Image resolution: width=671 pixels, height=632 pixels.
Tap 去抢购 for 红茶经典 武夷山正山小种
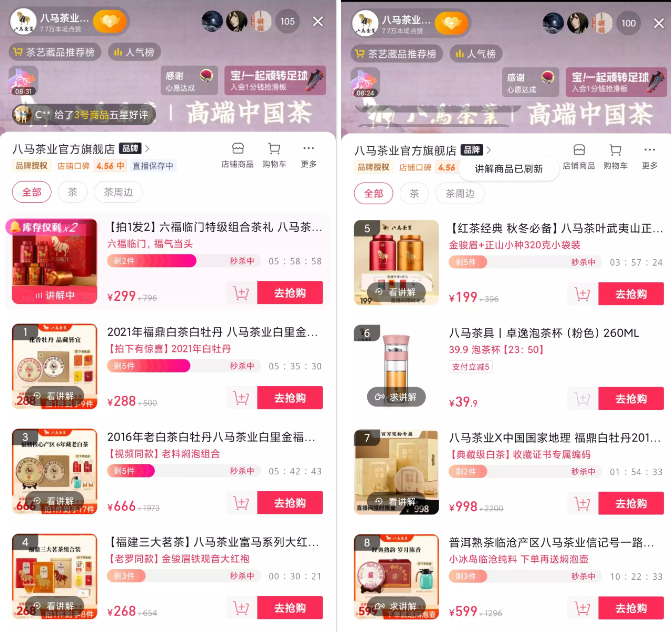coord(631,294)
